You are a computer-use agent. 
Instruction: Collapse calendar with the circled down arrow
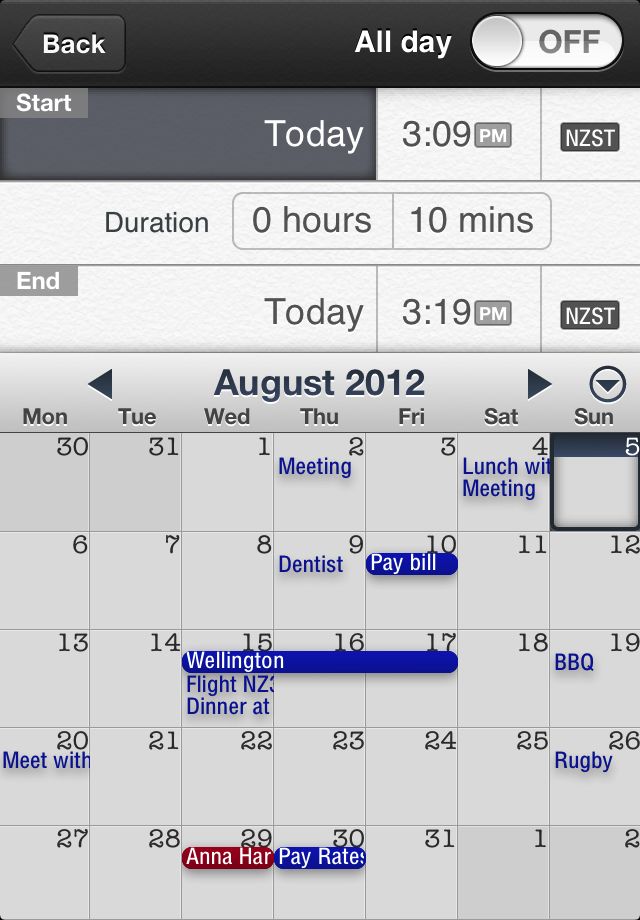607,384
